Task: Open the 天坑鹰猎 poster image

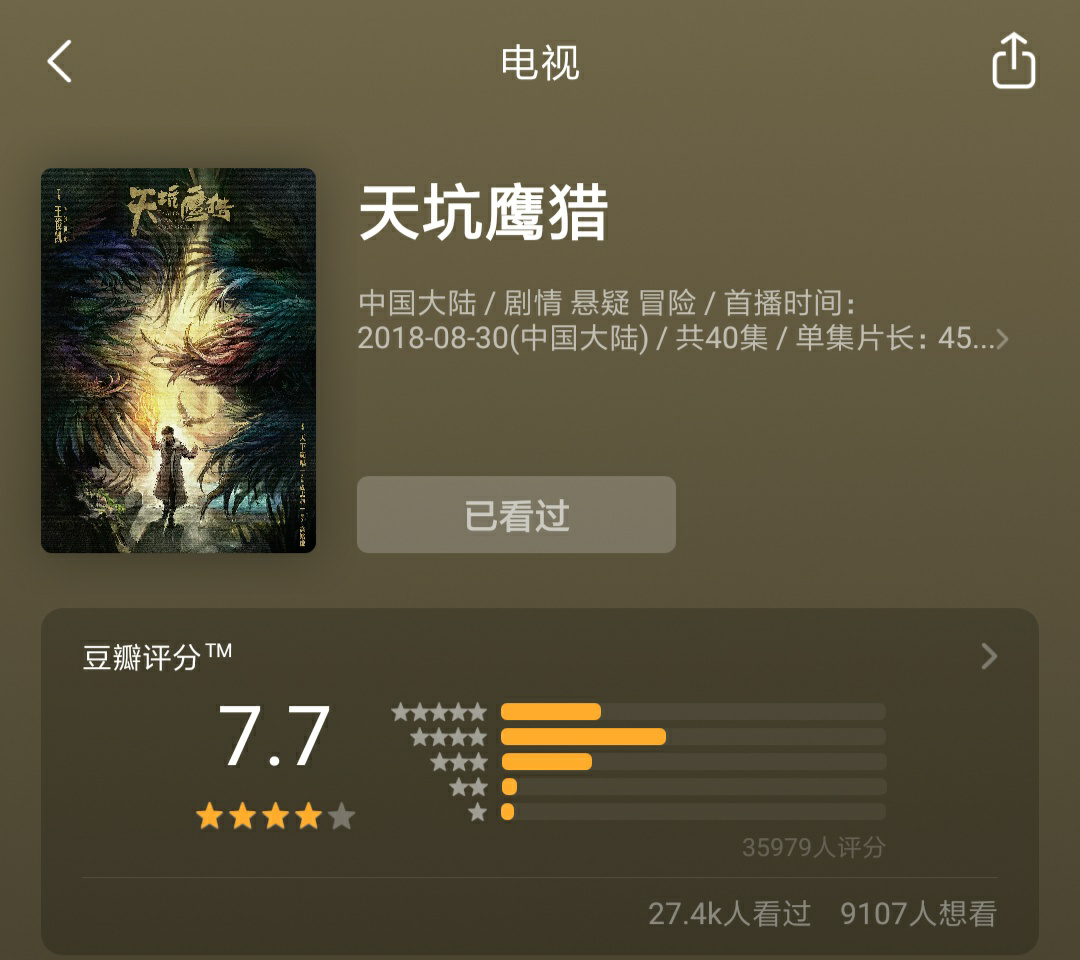Action: coord(178,360)
